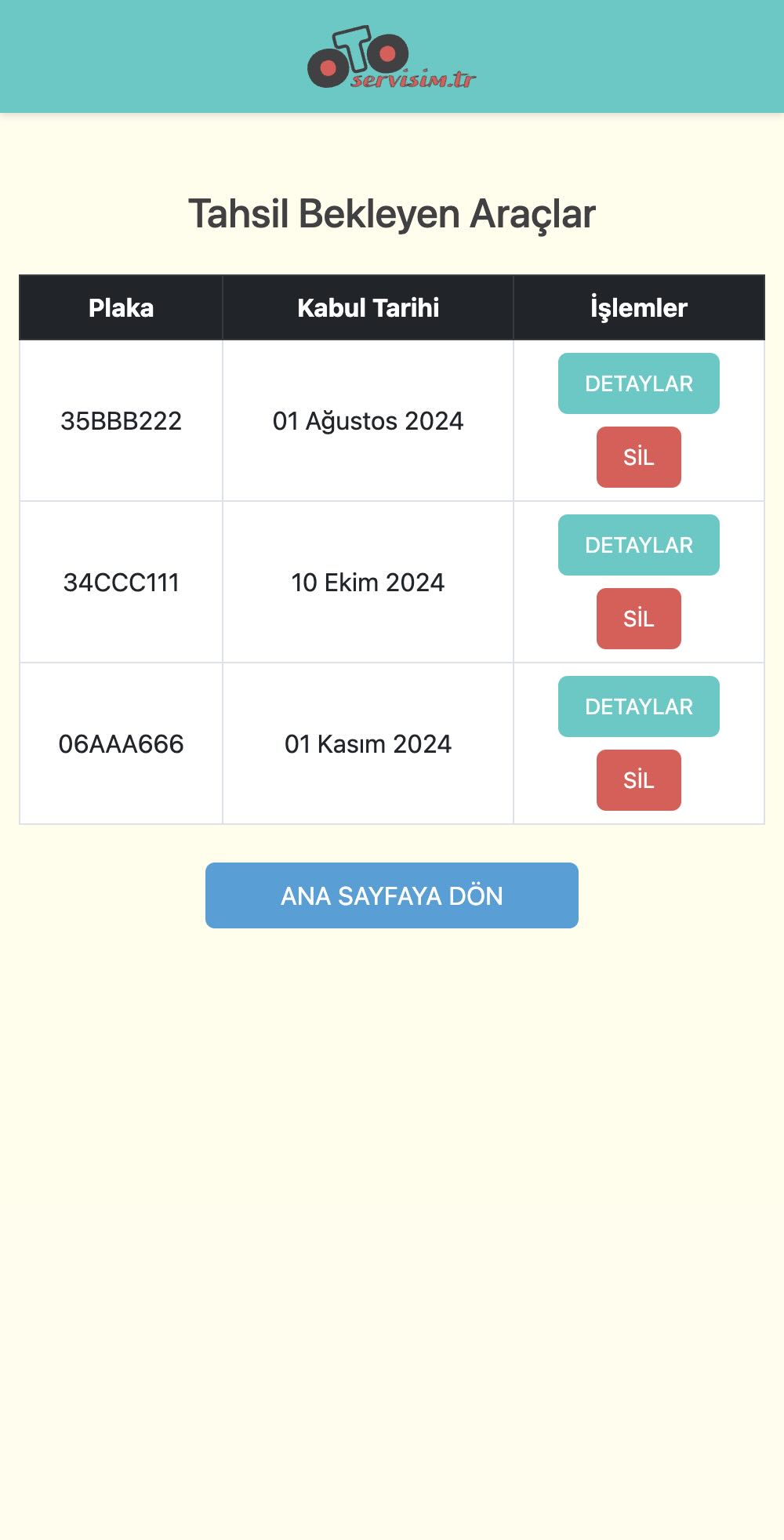The width and height of the screenshot is (784, 1540).
Task: Remove the 34CCC111 entry with SİL
Action: click(x=638, y=619)
